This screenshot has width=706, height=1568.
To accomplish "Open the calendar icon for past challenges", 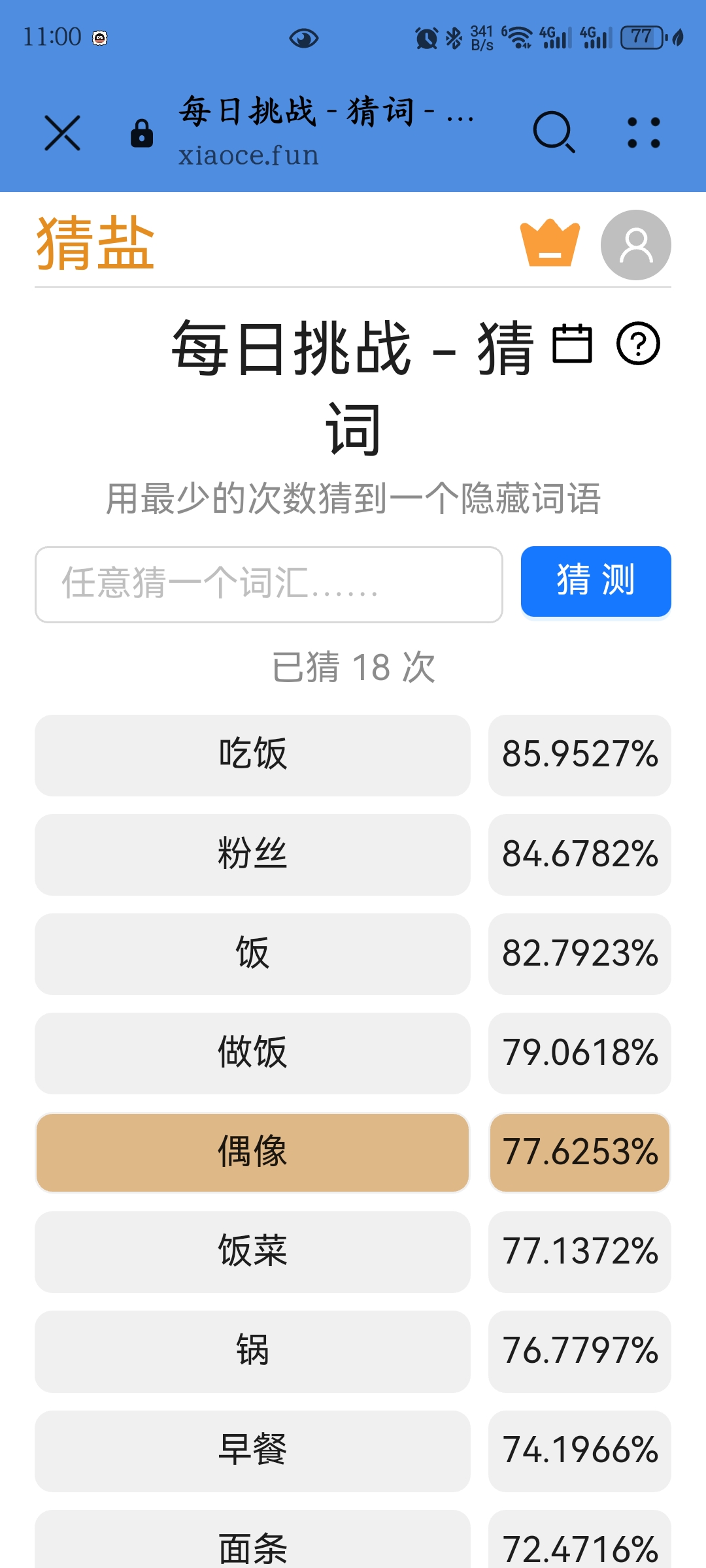I will tap(572, 344).
